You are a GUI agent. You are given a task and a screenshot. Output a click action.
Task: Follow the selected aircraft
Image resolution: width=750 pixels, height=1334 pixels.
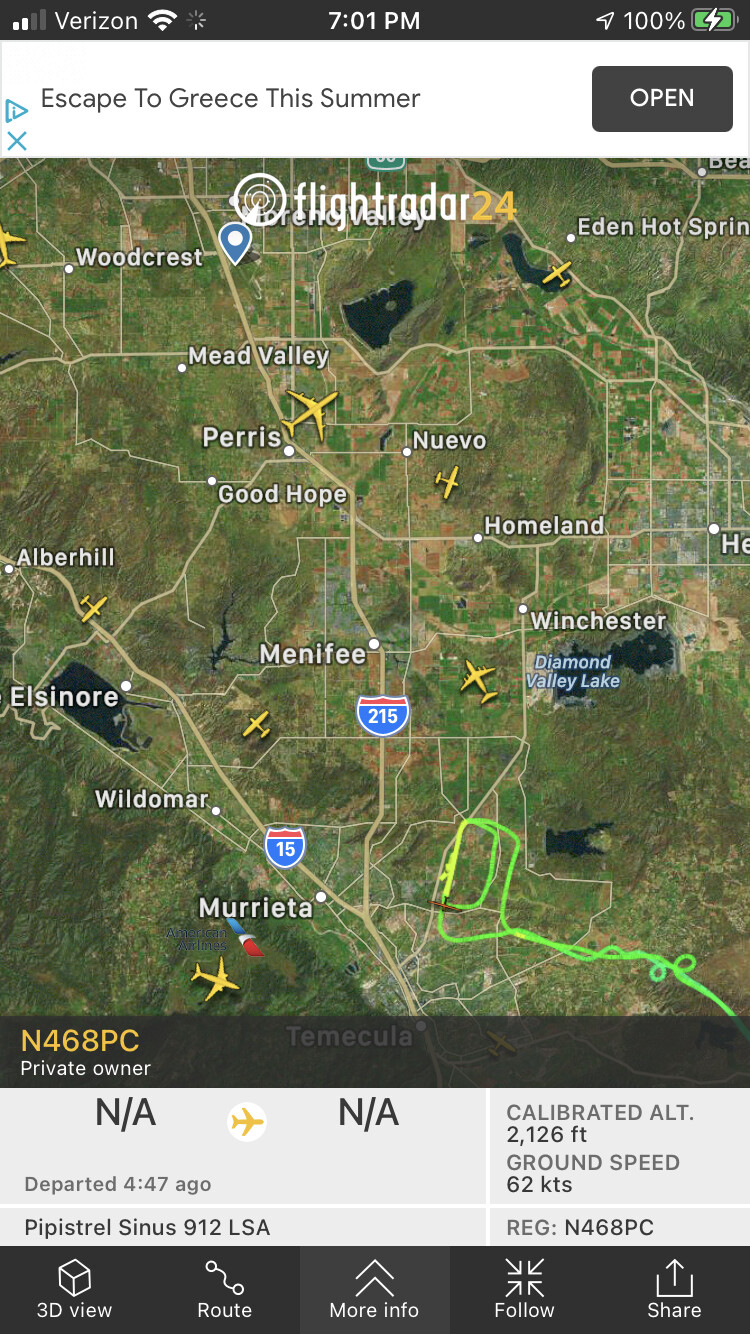coord(524,1289)
